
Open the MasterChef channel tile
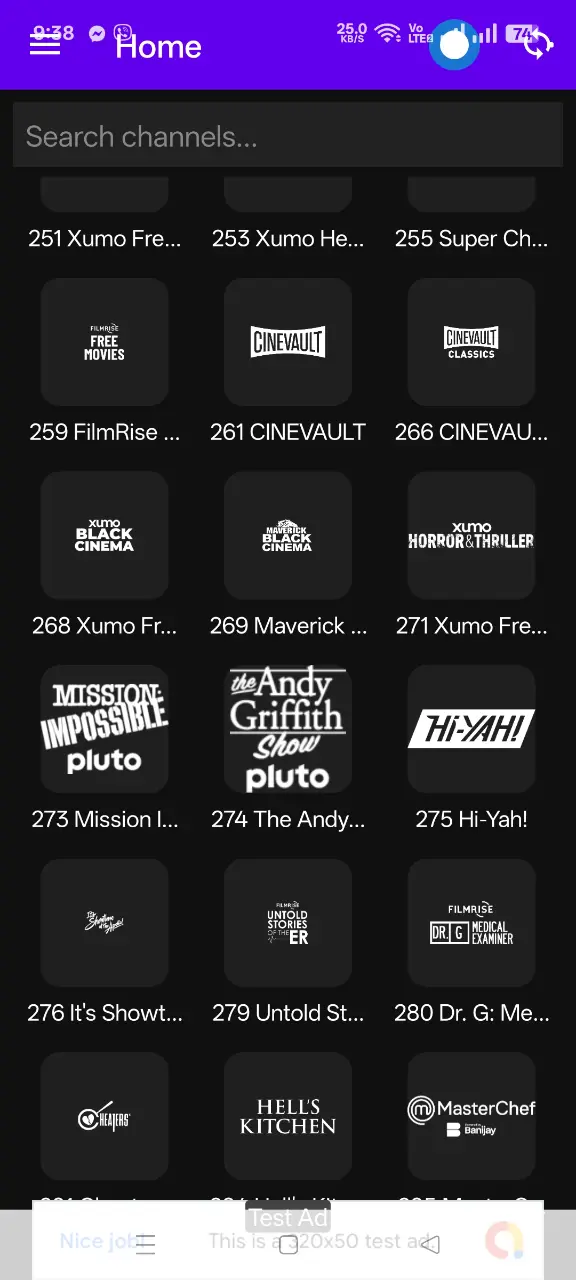point(472,1115)
